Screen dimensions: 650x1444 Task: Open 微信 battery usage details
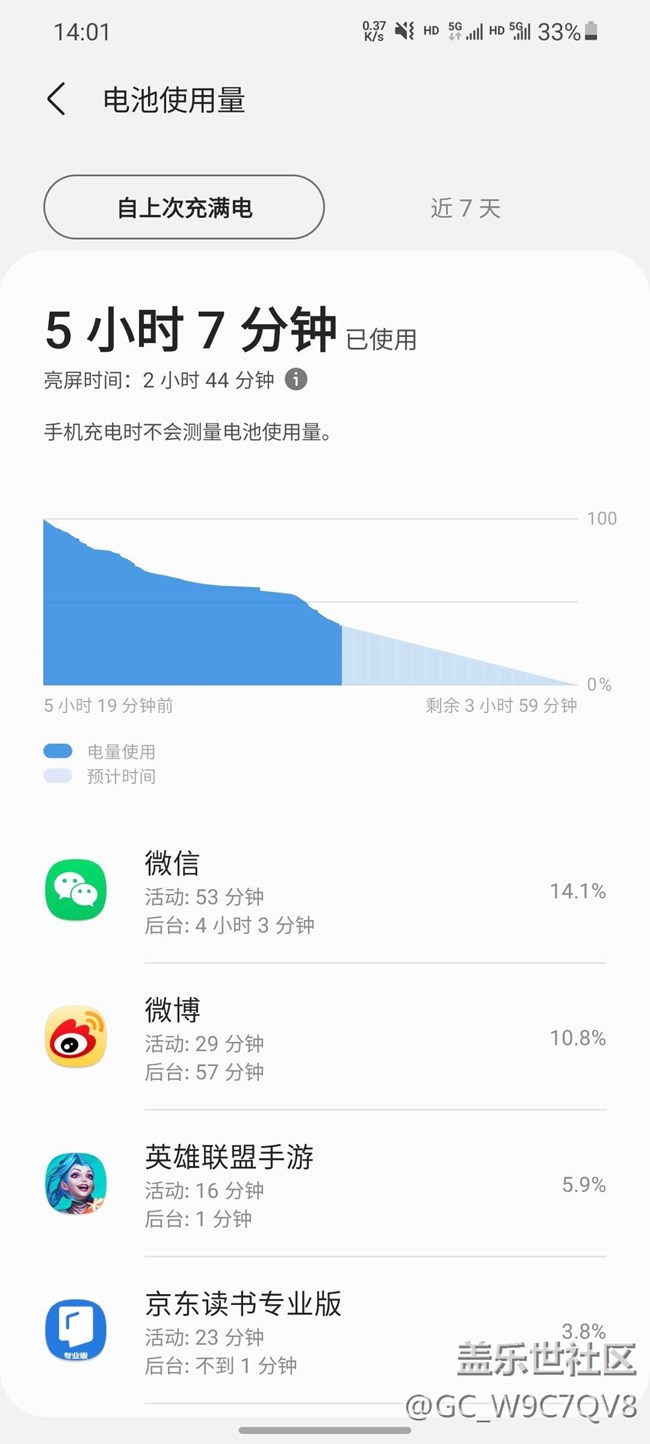(x=325, y=891)
